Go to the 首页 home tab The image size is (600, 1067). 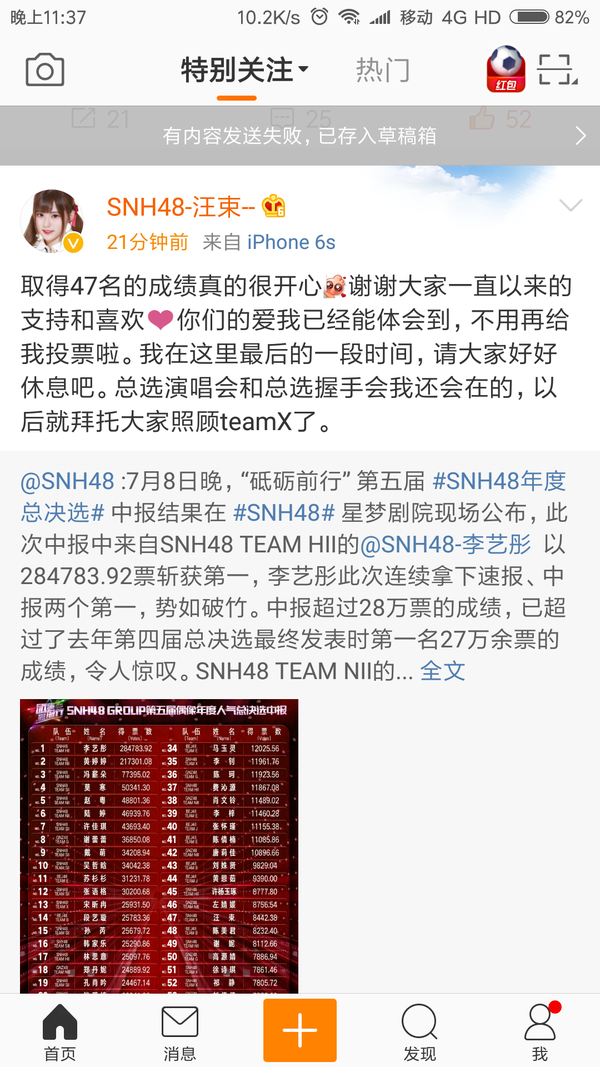(60, 1032)
